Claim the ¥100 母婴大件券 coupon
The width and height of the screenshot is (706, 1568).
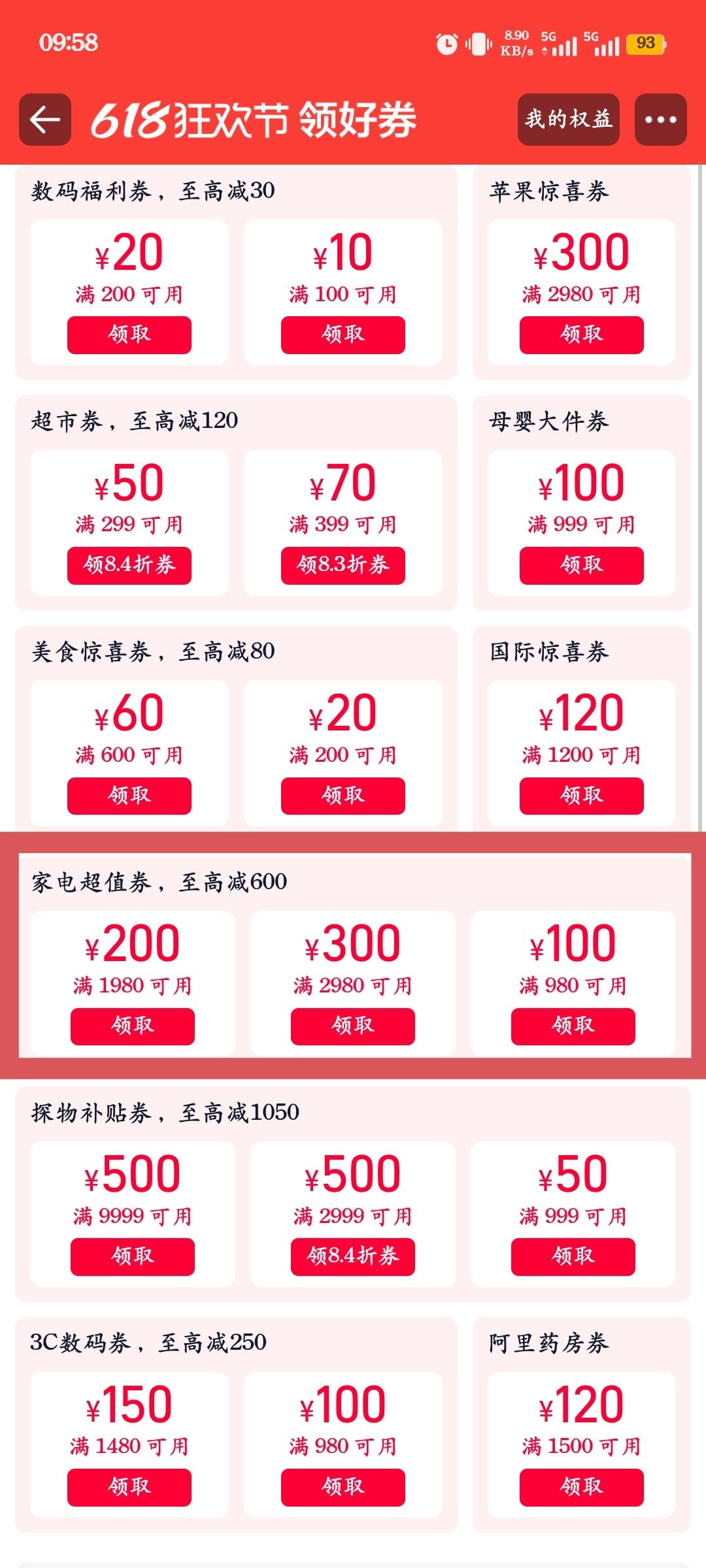click(x=581, y=565)
